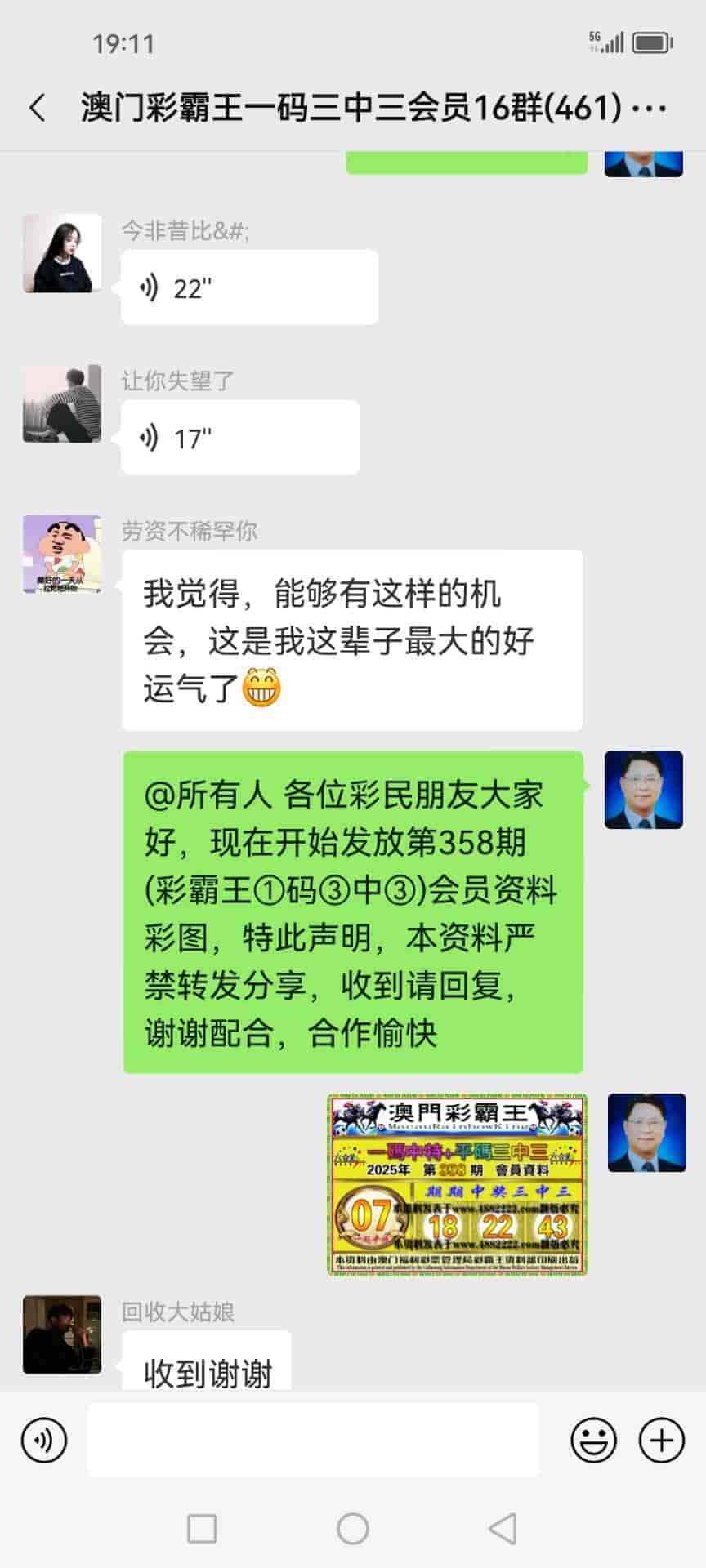Show recent apps

tap(202, 1528)
